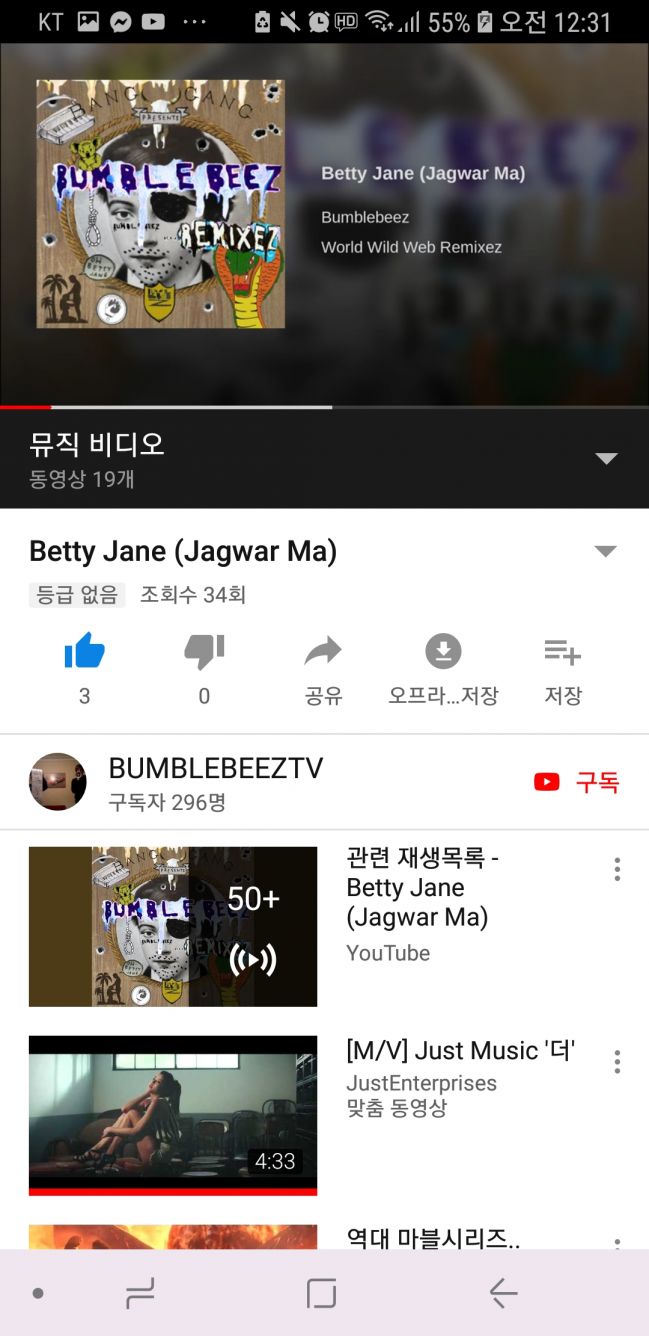Expand the Betty Jane video description

(605, 552)
